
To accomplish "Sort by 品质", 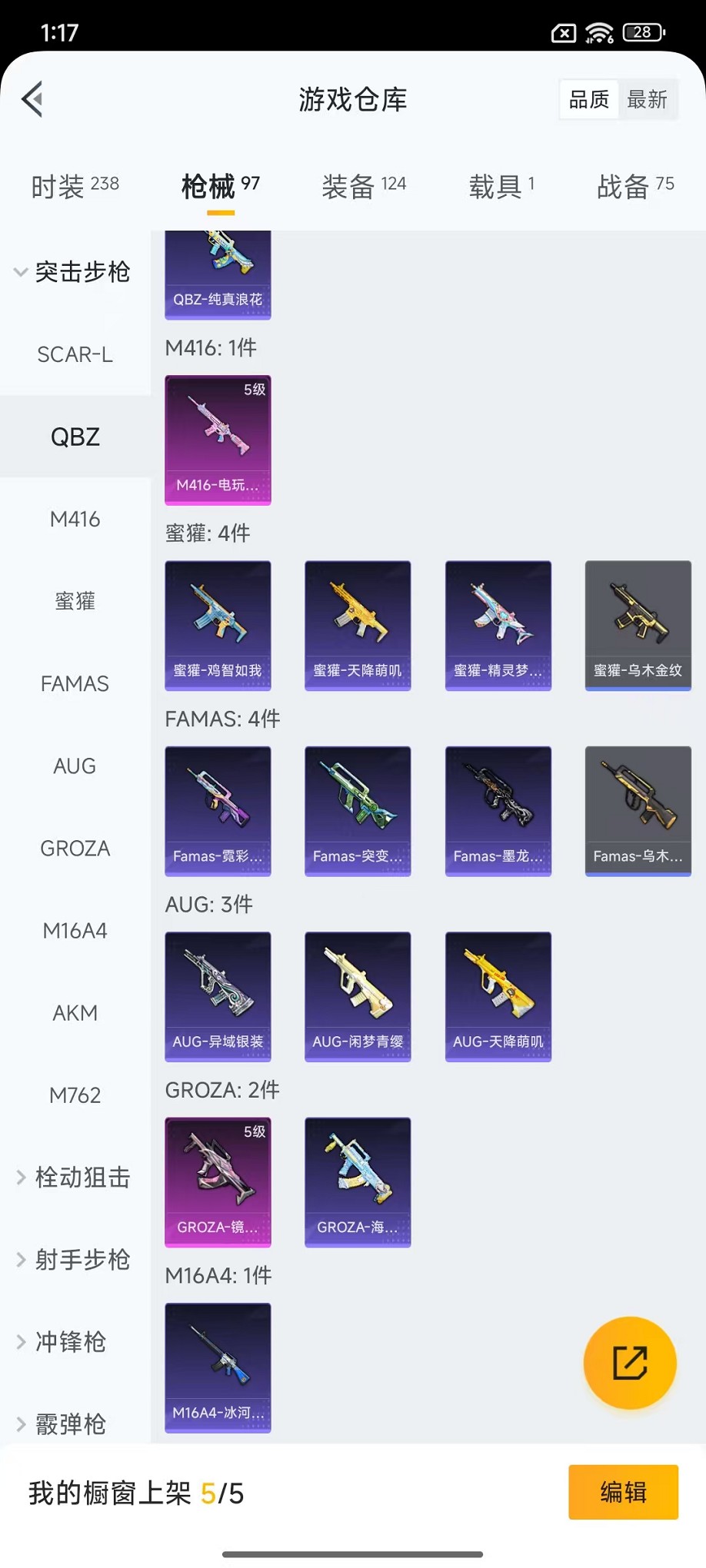I will coord(588,99).
